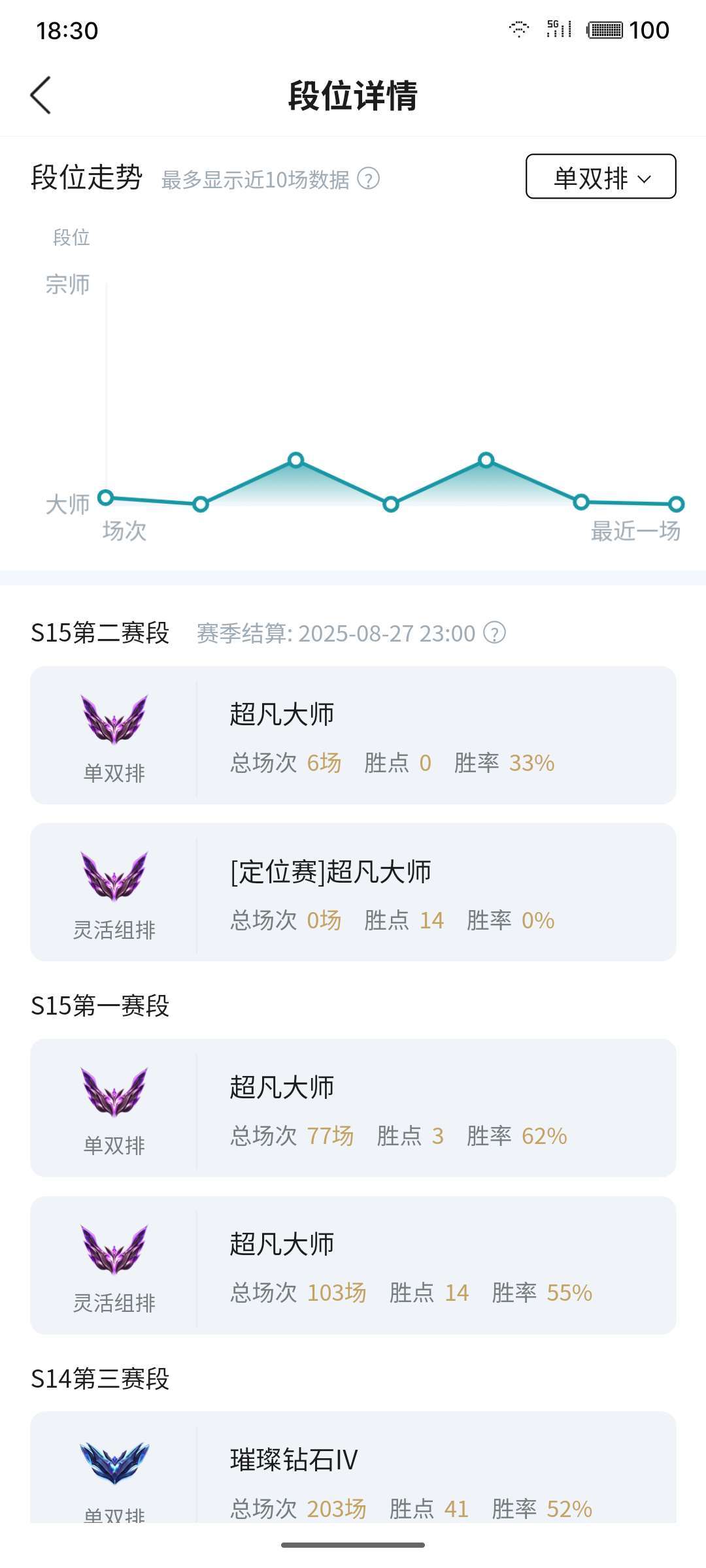Viewport: 706px width, 1568px height.
Task: Tap help icon beside 最多显示近10场数据
Action: 369,178
